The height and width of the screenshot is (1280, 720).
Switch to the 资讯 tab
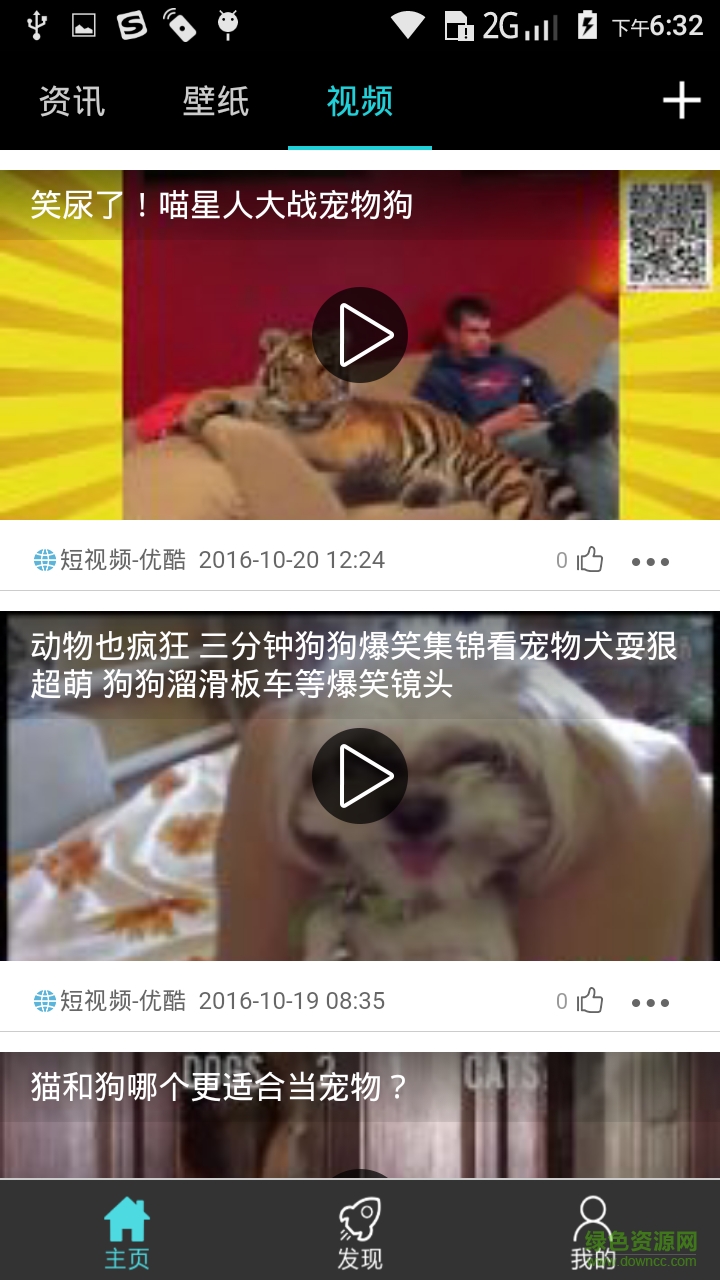72,101
